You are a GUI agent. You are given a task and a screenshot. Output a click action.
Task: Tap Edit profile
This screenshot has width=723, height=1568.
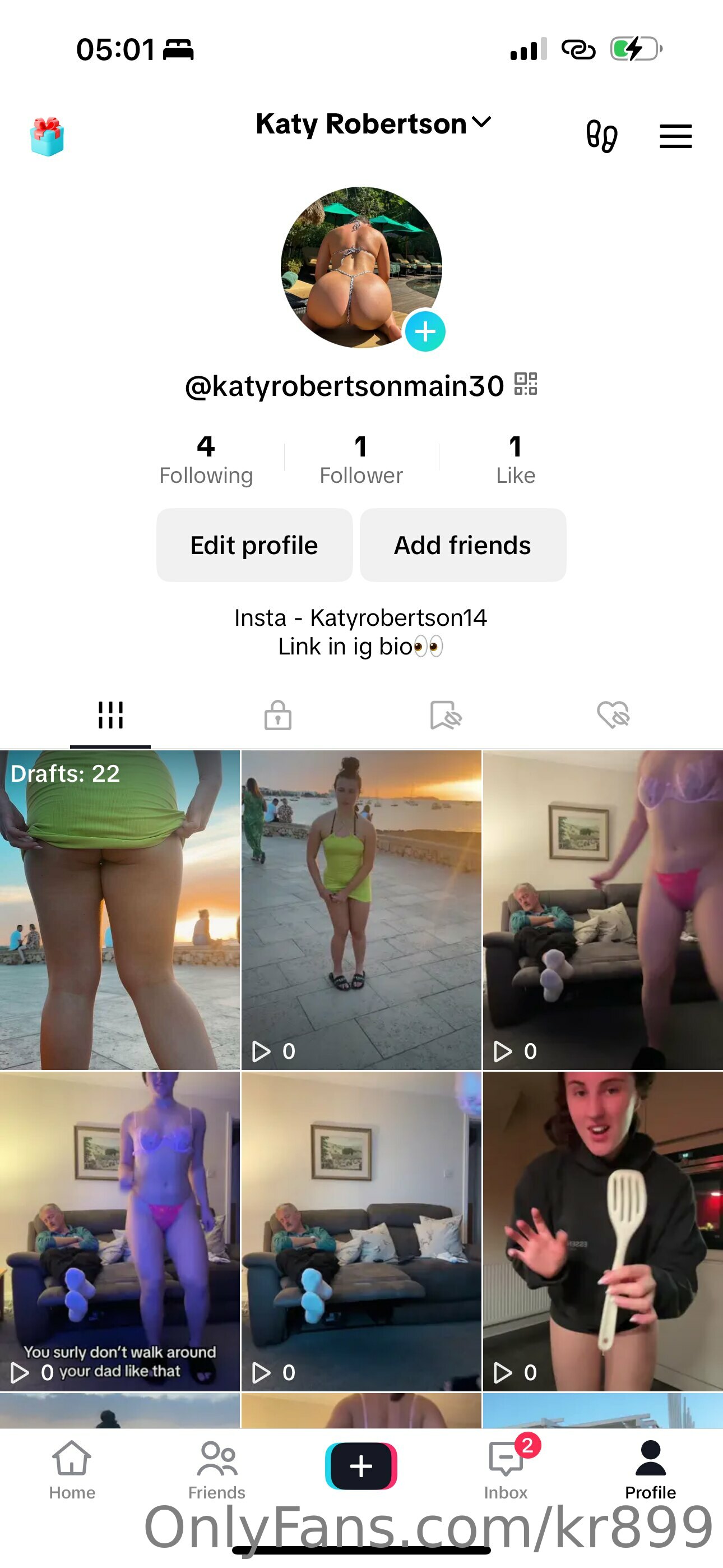click(254, 545)
